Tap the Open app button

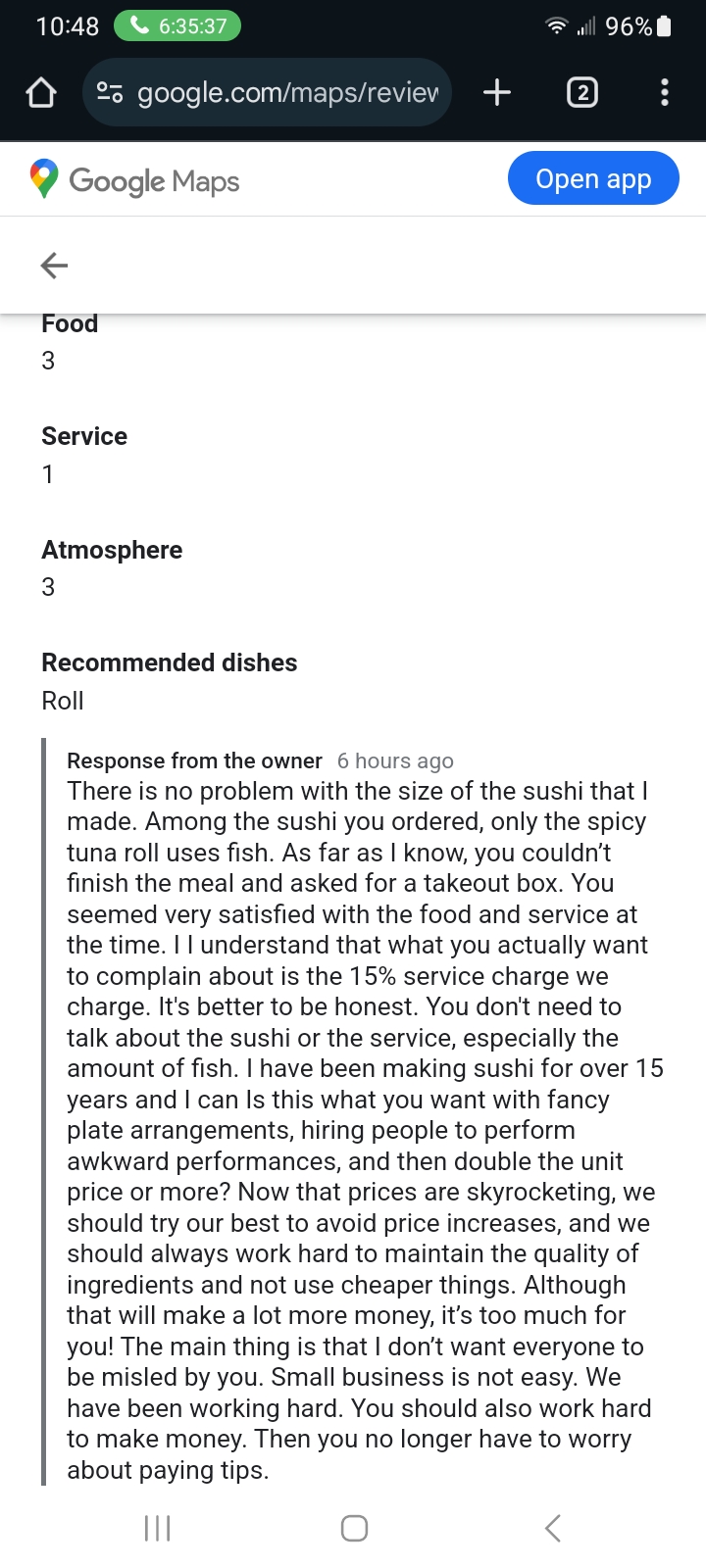592,179
